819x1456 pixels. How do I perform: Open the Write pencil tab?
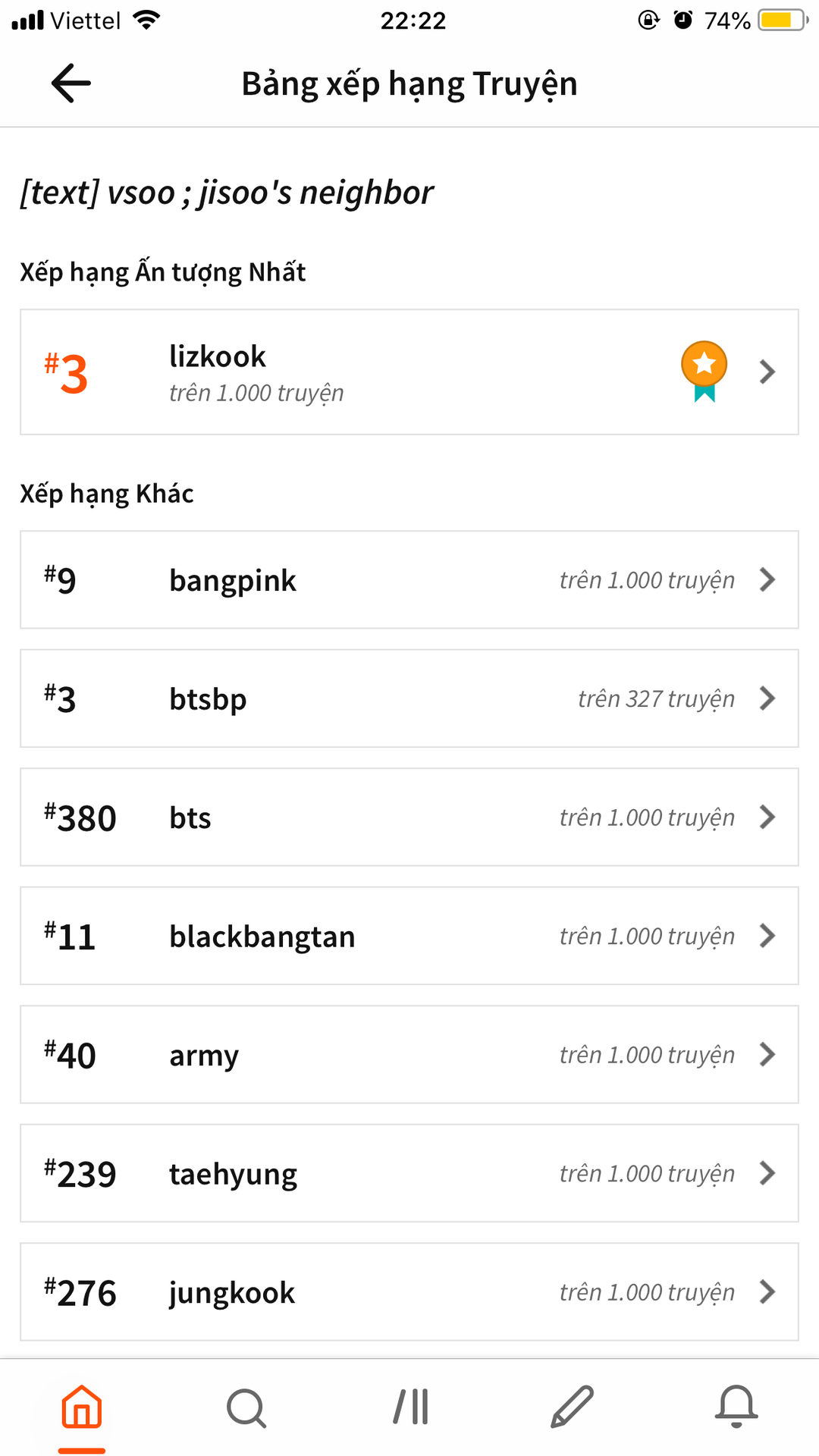[573, 1407]
